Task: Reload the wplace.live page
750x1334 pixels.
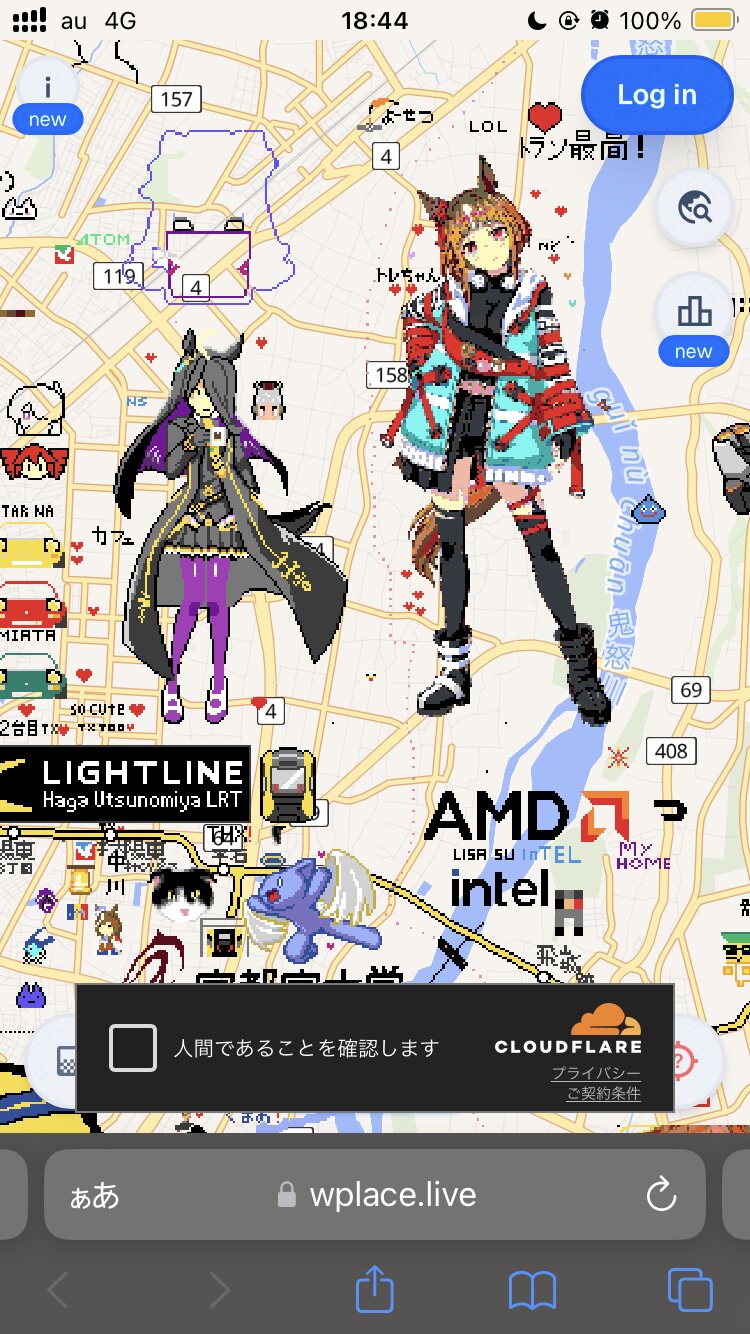Action: pyautogui.click(x=661, y=1194)
